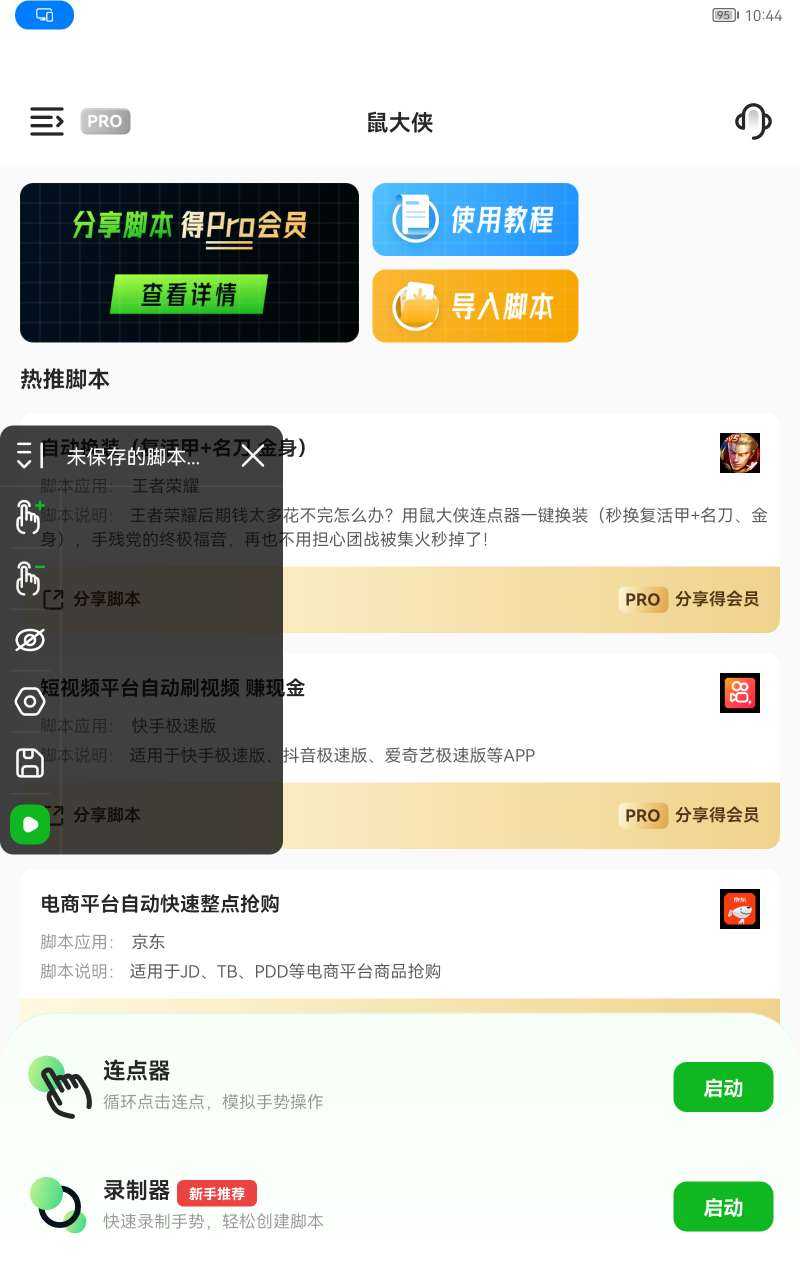Start the 连点器 auto clicker

[x=723, y=1087]
